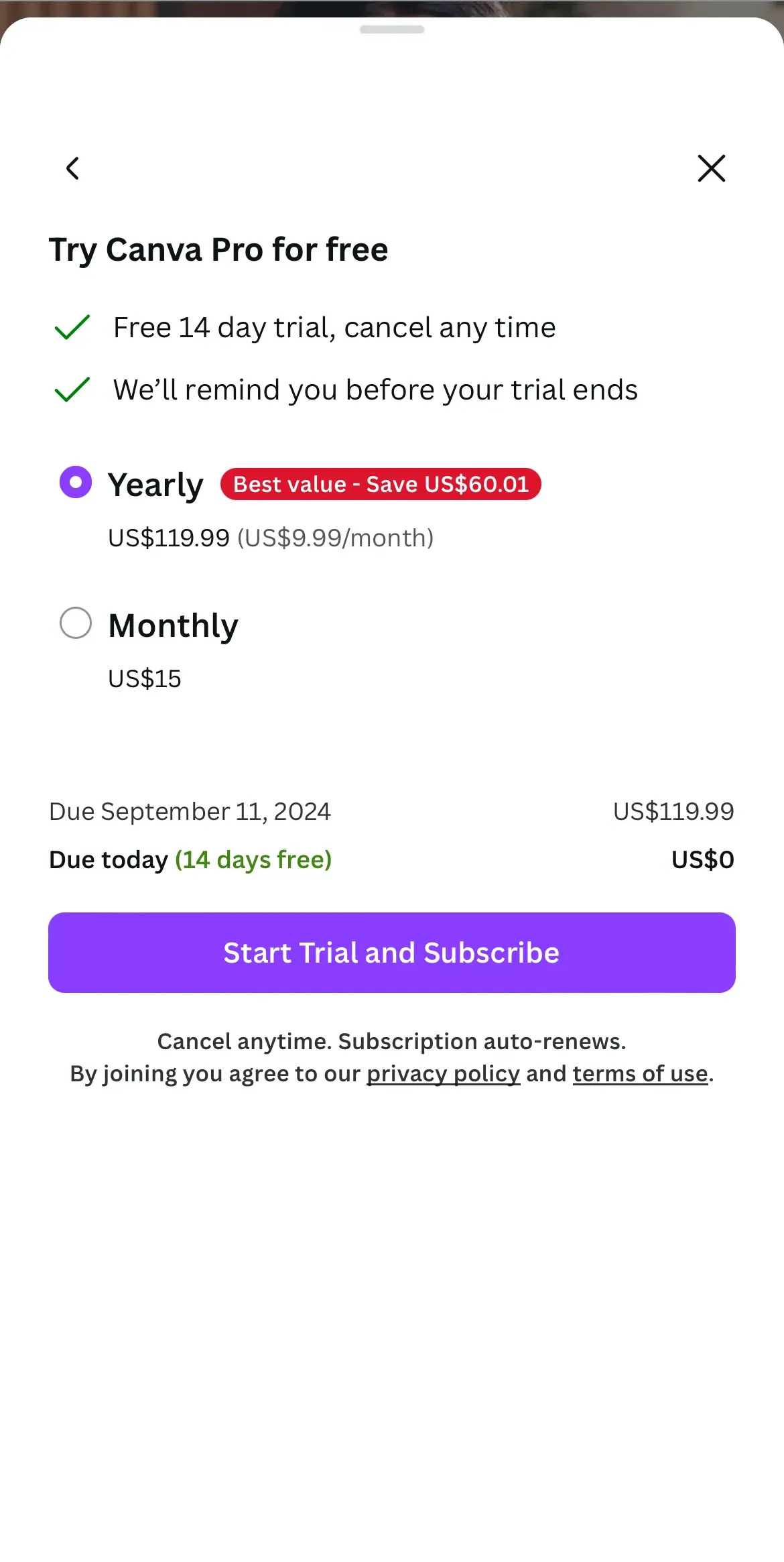Open the terms of use link

click(x=640, y=1073)
